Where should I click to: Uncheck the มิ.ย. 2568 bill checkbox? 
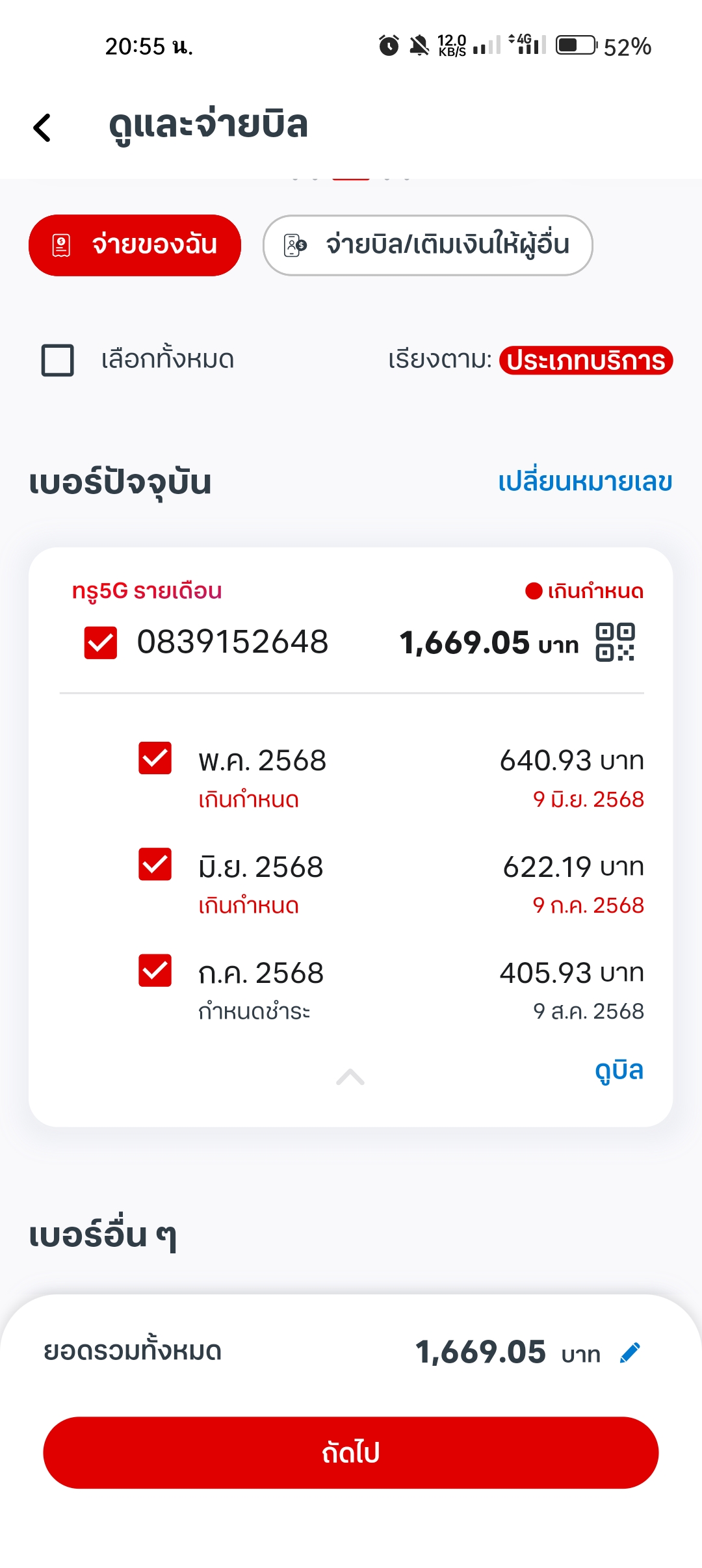155,864
